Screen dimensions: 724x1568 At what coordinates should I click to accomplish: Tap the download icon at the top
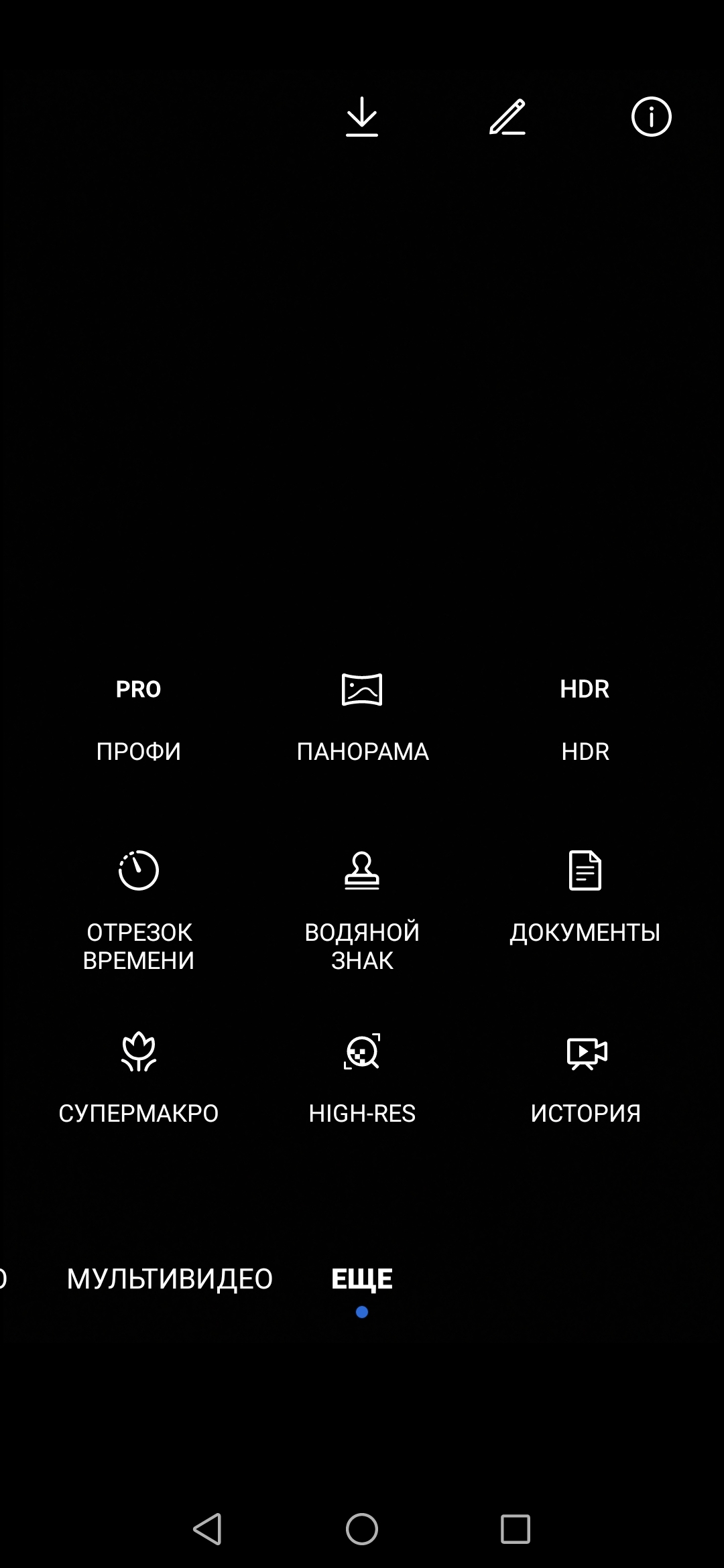click(362, 117)
